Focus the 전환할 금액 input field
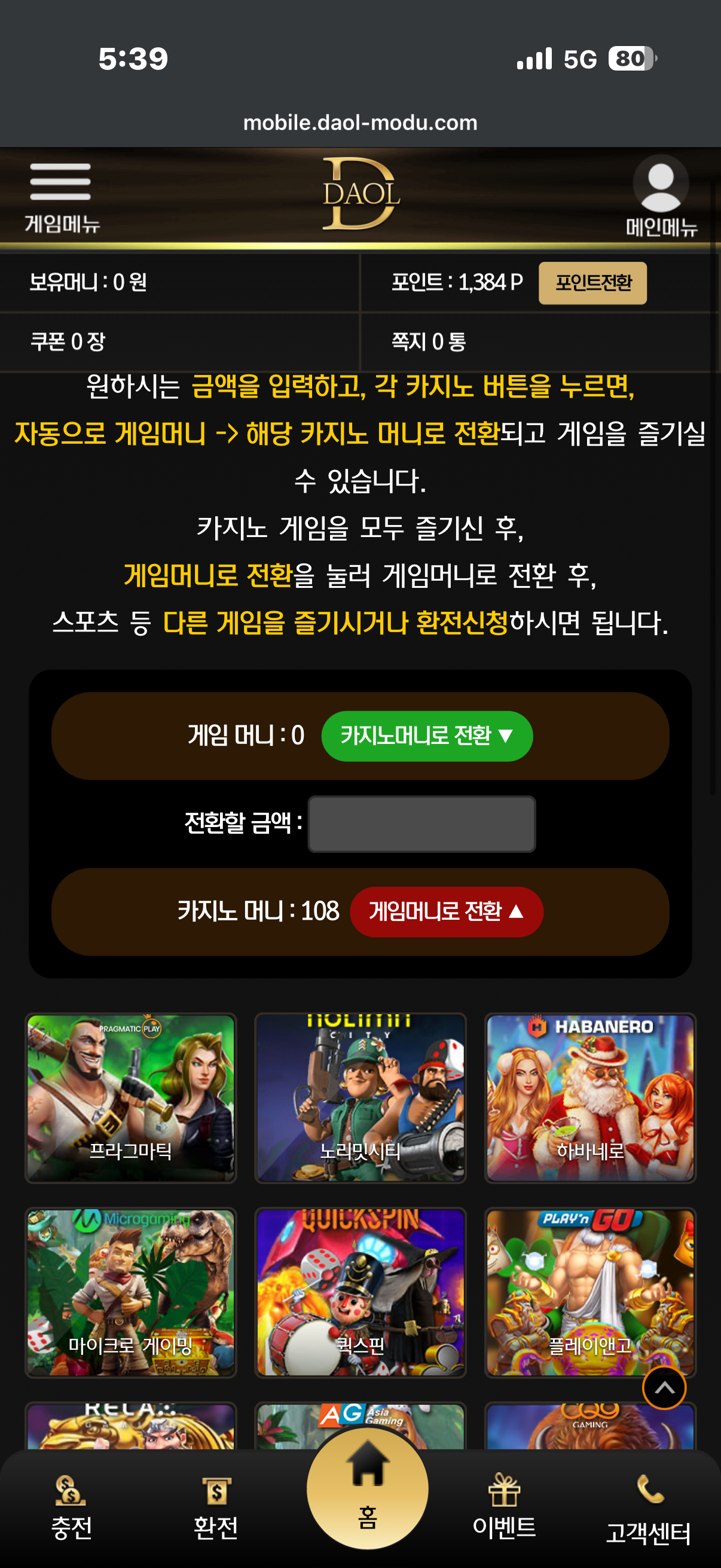 [421, 823]
